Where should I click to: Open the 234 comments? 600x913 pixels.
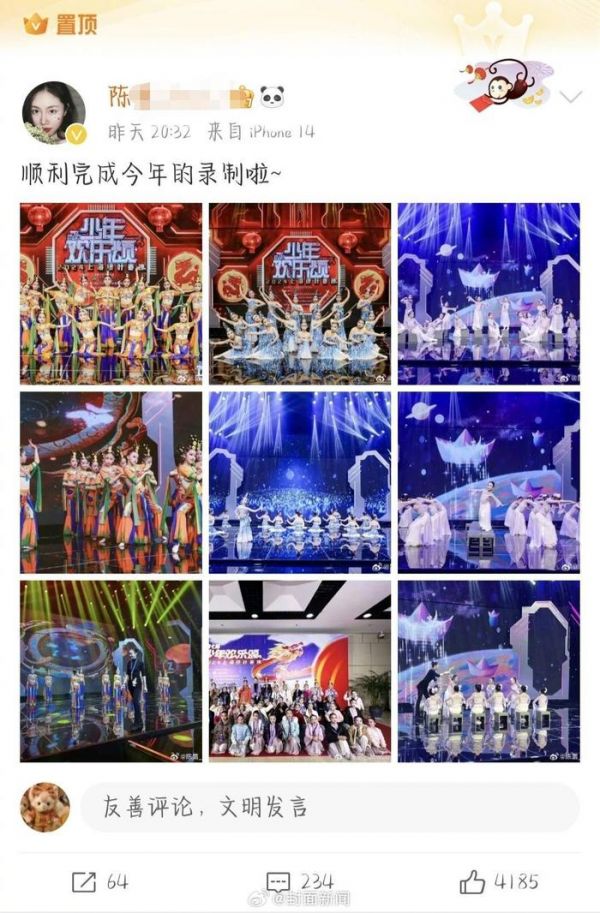pos(300,881)
